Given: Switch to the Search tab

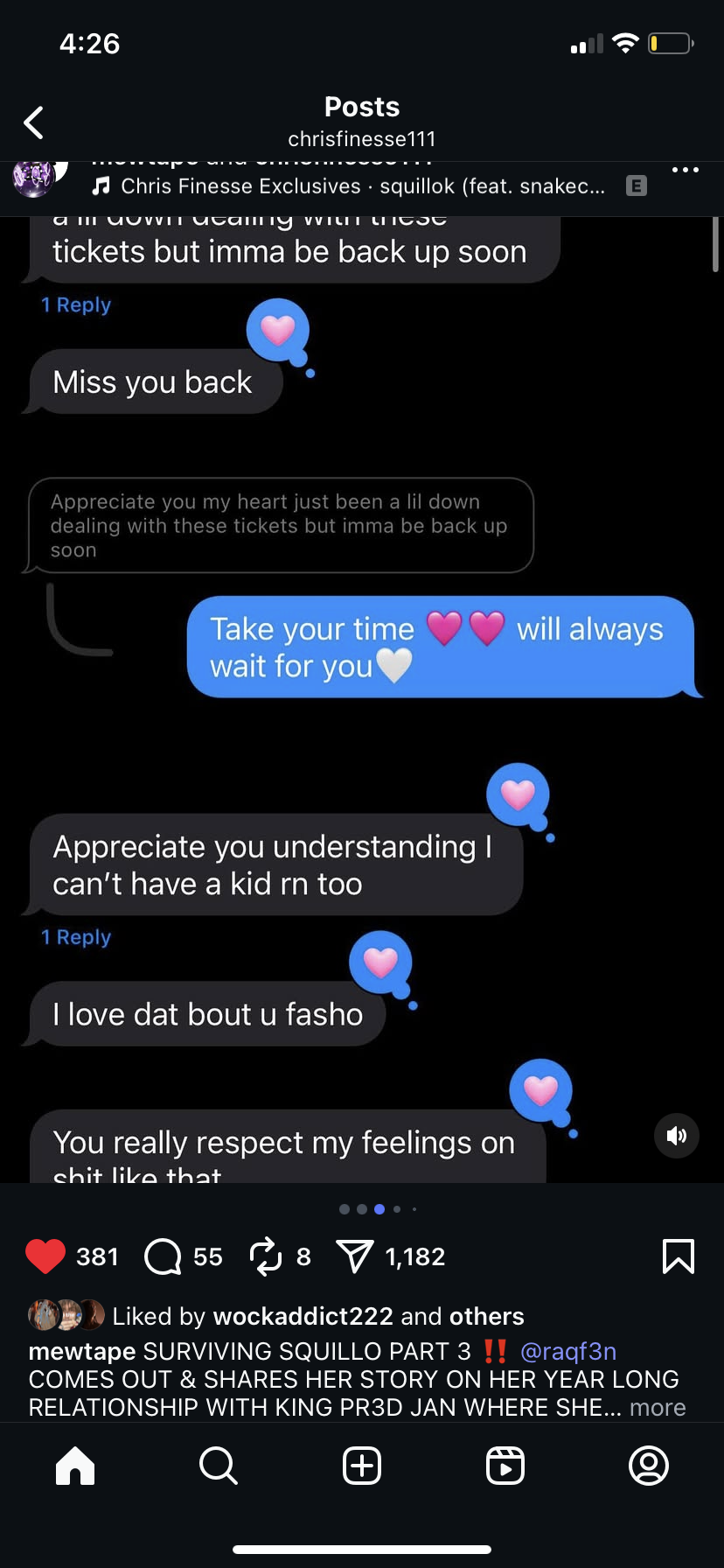Looking at the screenshot, I should click(x=218, y=1465).
